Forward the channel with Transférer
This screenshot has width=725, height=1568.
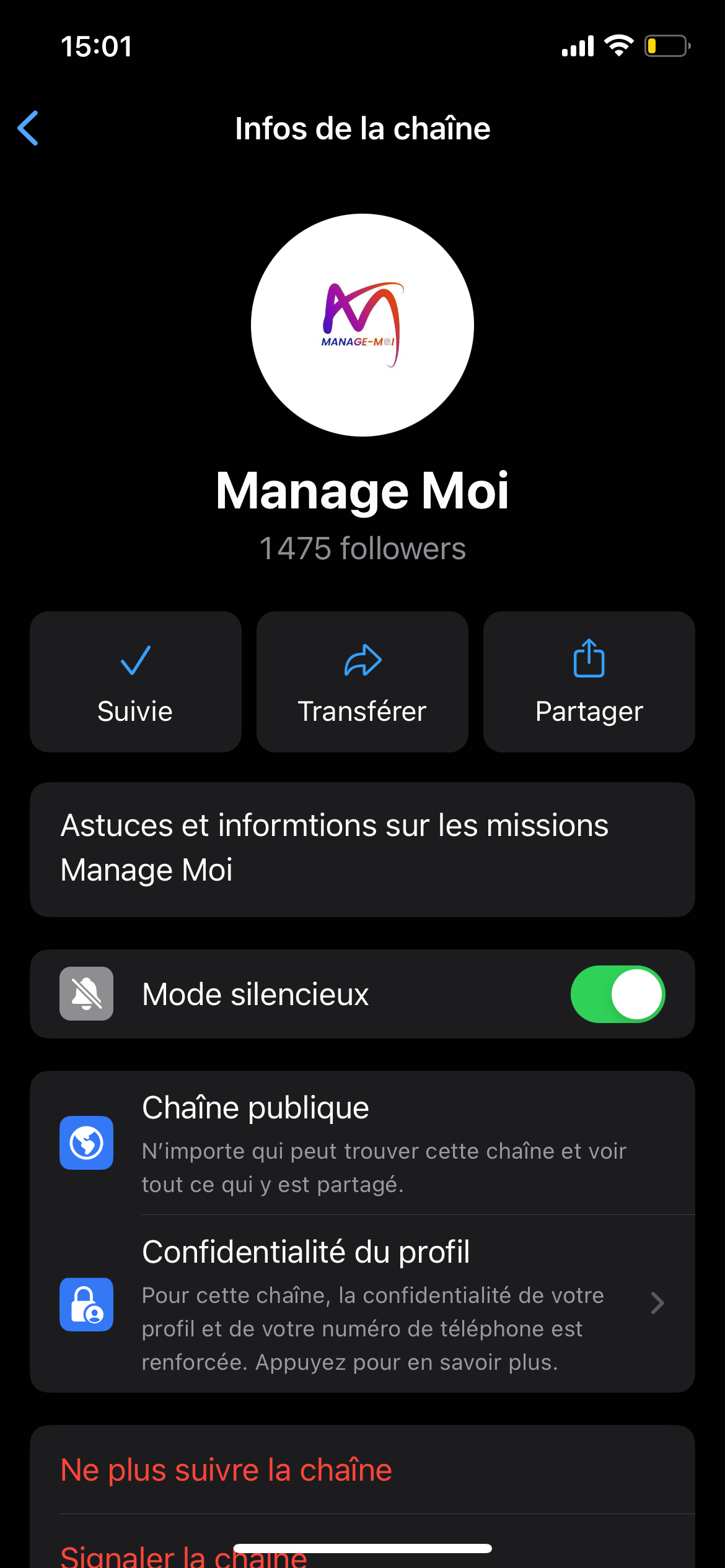(362, 682)
